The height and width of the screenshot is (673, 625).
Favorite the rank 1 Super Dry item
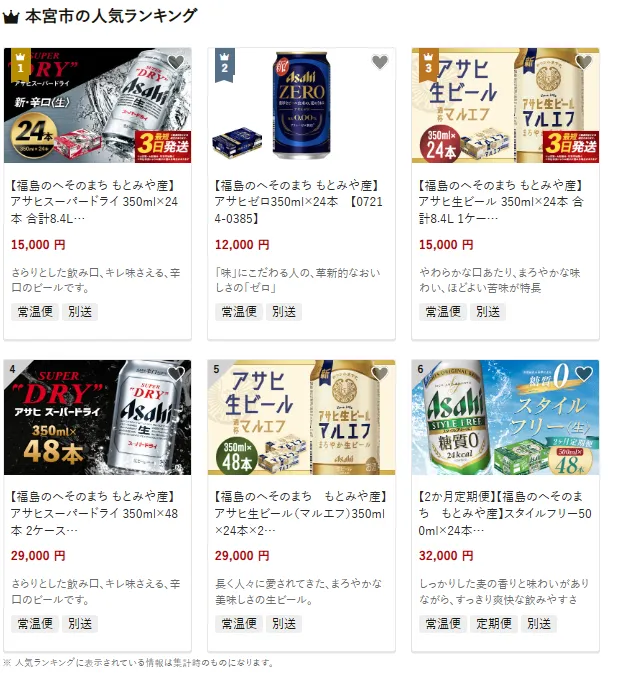click(x=175, y=62)
